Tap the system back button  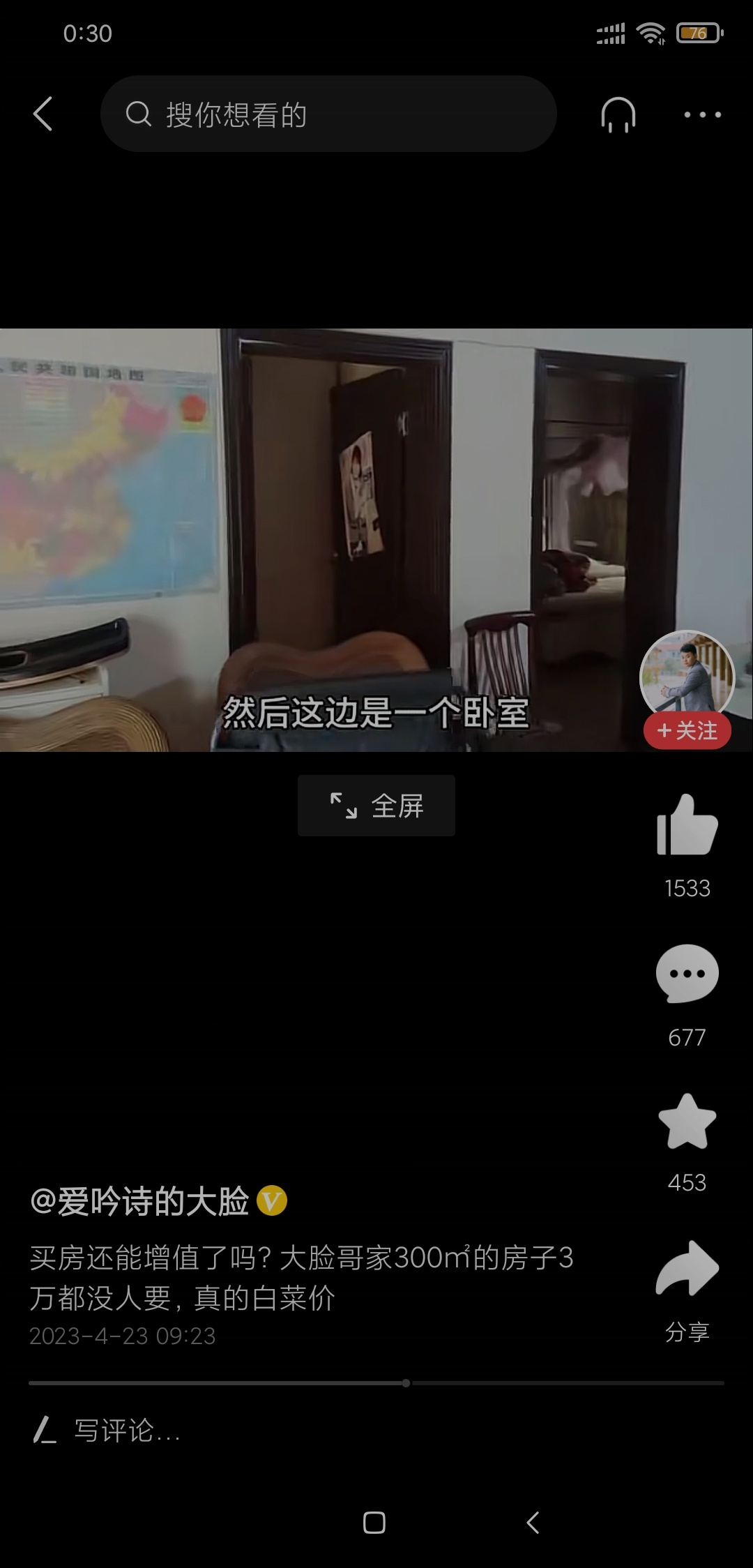point(533,1523)
